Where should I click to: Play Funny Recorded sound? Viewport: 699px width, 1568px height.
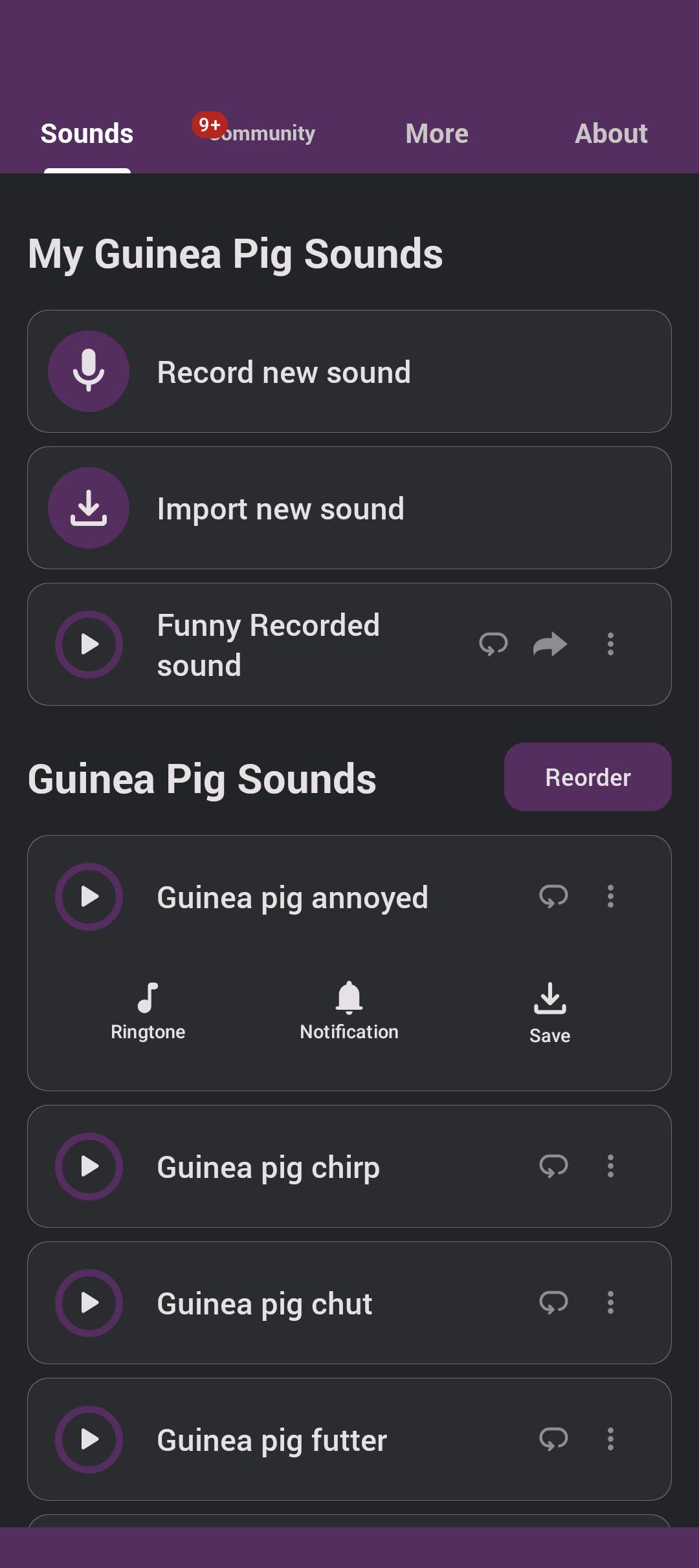pyautogui.click(x=89, y=644)
